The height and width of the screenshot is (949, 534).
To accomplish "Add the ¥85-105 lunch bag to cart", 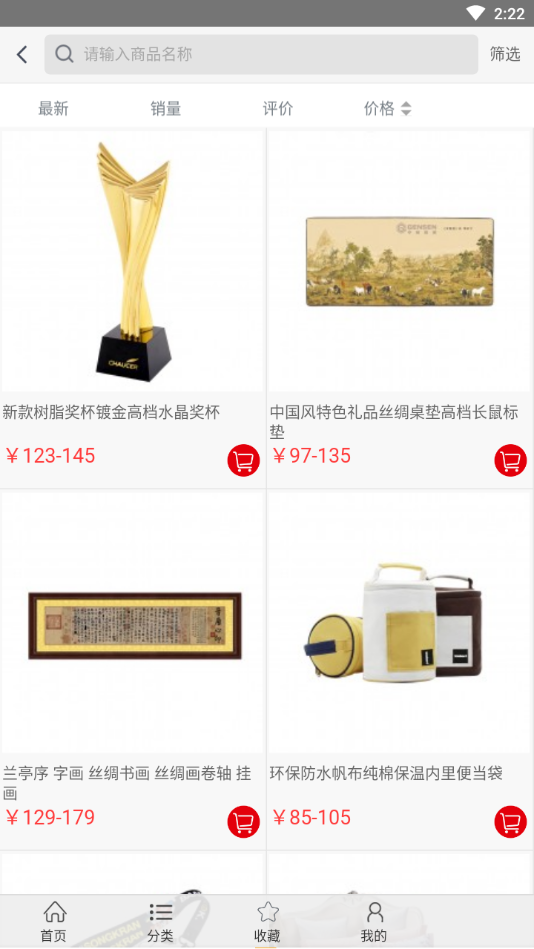I will click(510, 822).
